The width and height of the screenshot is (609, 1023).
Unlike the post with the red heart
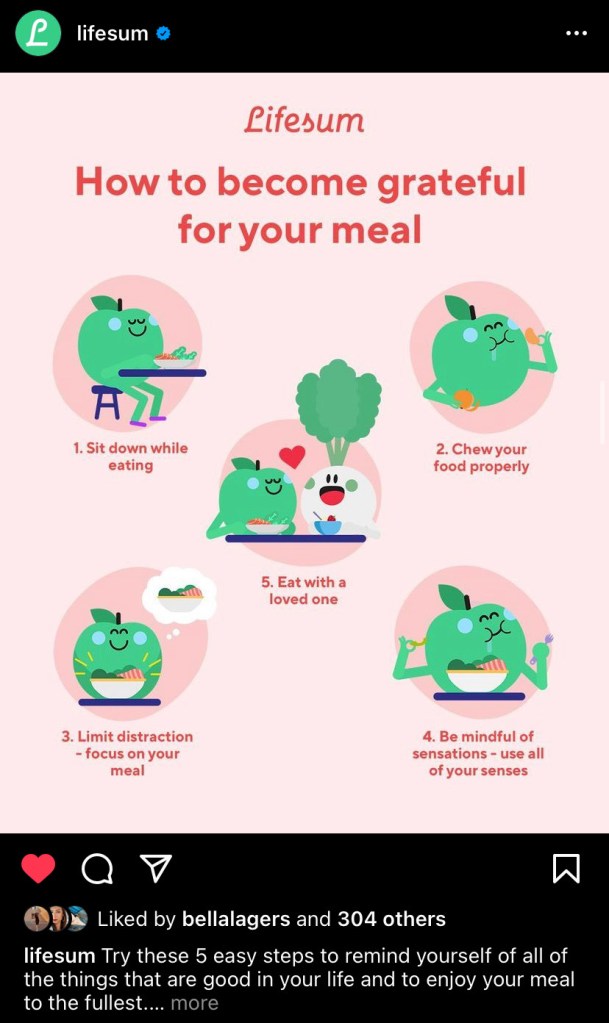38,869
